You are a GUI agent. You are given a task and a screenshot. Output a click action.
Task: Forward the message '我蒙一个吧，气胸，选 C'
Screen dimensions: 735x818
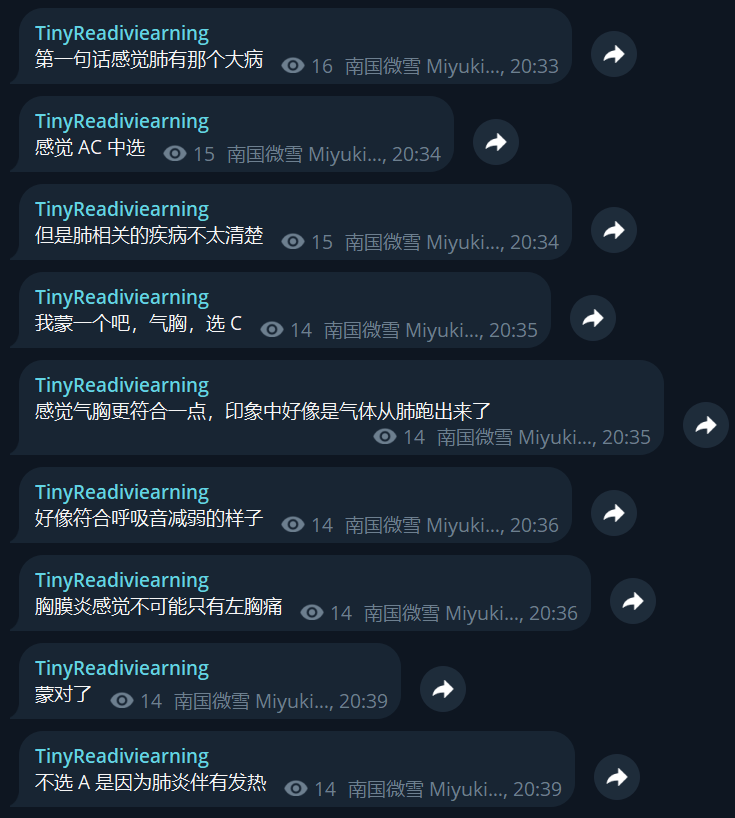[593, 318]
